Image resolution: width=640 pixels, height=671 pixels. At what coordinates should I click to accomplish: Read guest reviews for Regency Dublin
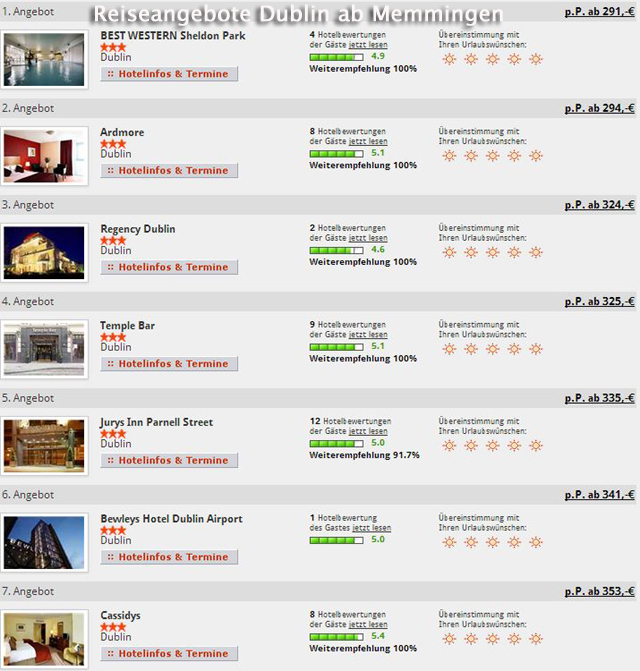click(x=367, y=238)
